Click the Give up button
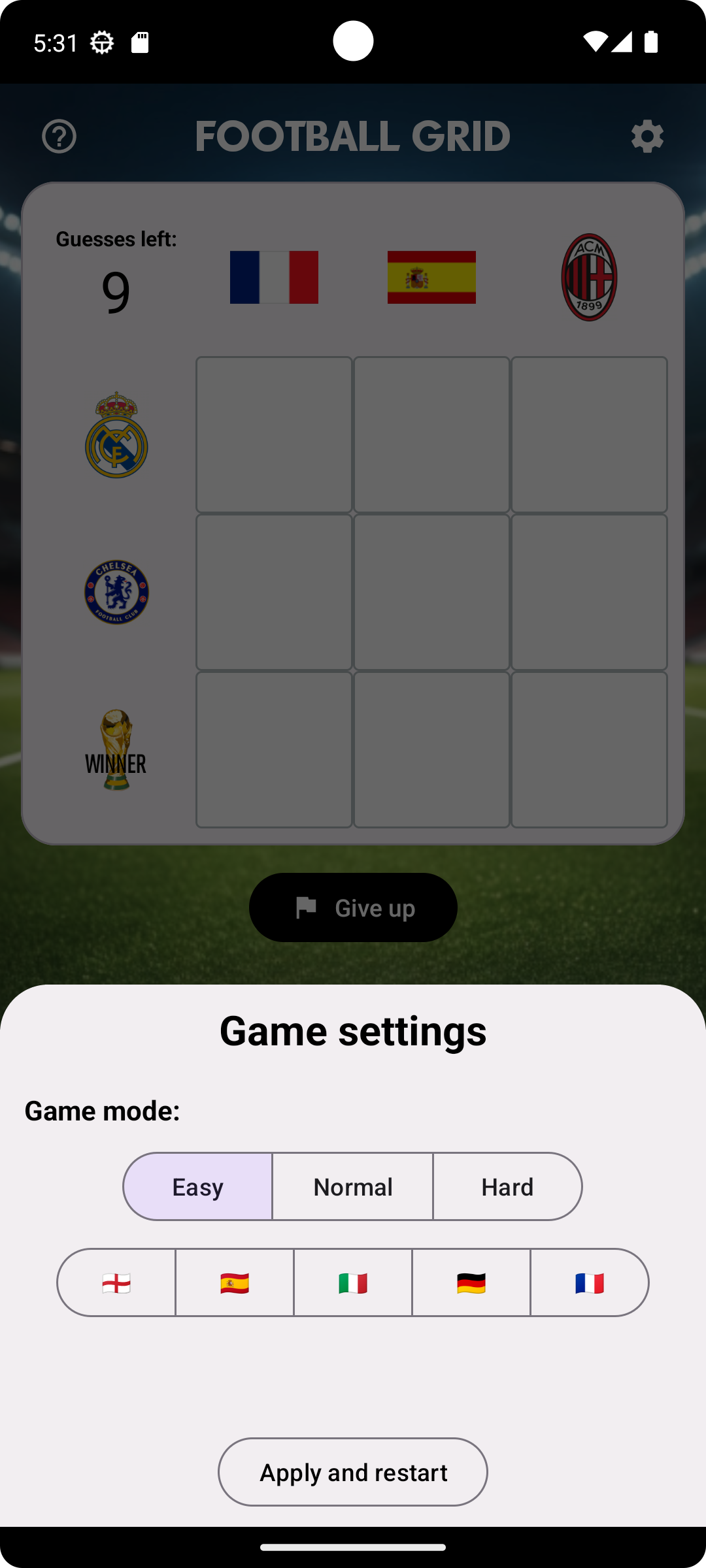The width and height of the screenshot is (706, 1568). click(352, 907)
